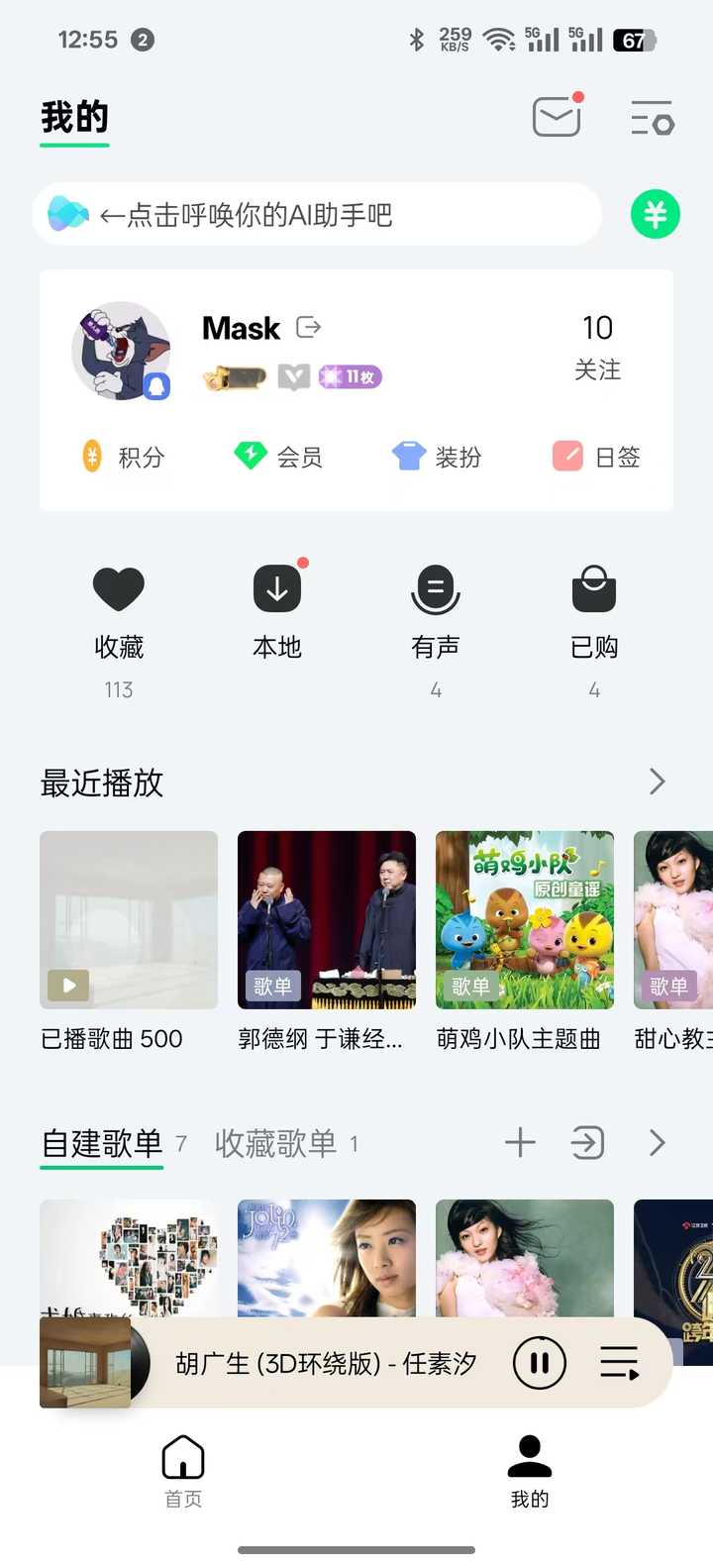Open the 郭德纲 于谦 playlist thumbnail
This screenshot has height=1568, width=713.
[x=327, y=919]
